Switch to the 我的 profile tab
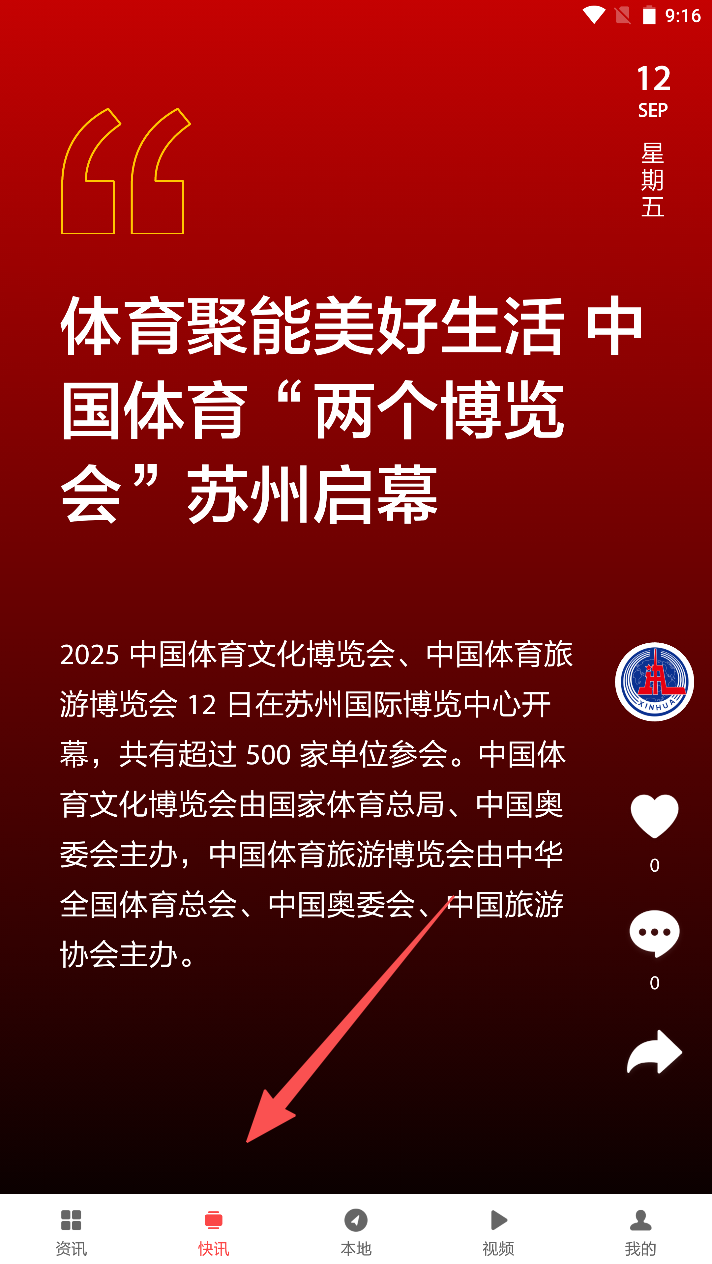 pos(640,1231)
